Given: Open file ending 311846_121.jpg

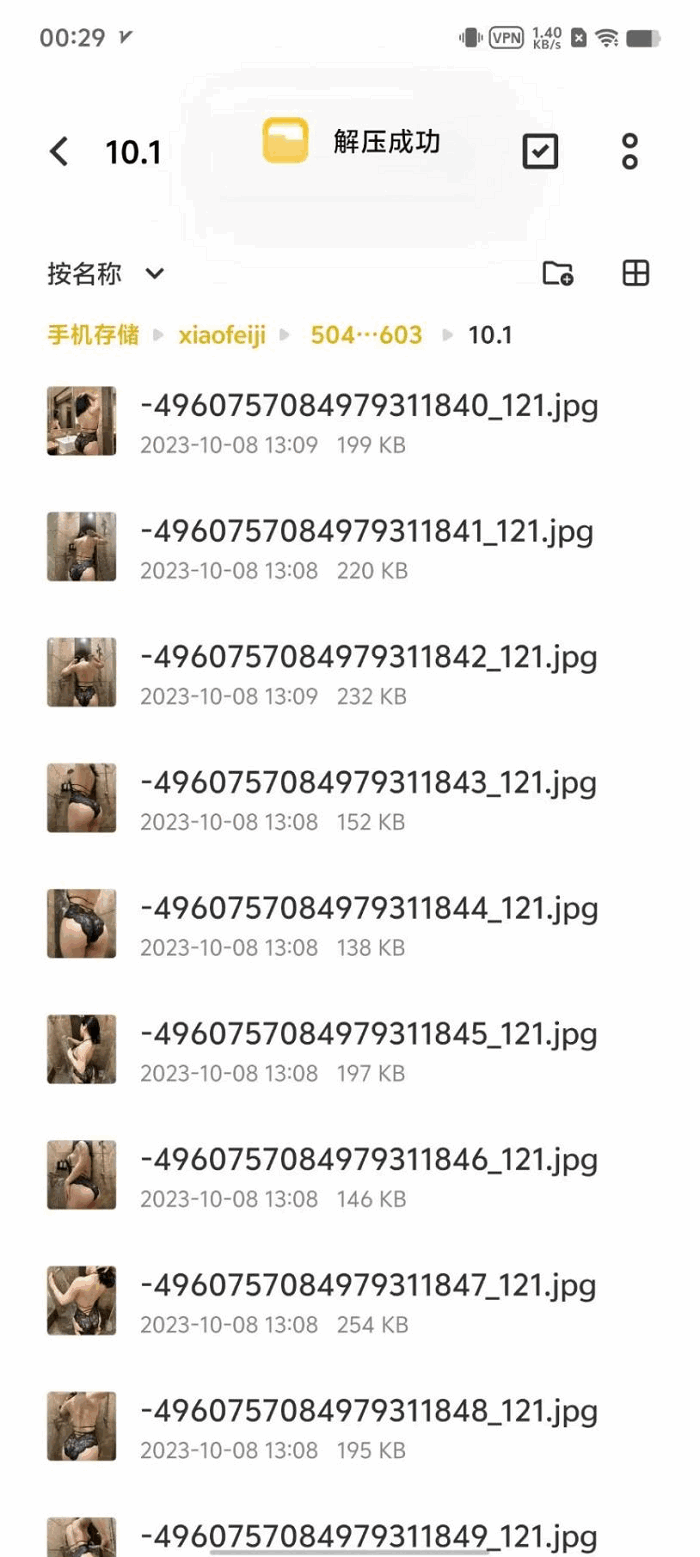Looking at the screenshot, I should (x=369, y=1160).
